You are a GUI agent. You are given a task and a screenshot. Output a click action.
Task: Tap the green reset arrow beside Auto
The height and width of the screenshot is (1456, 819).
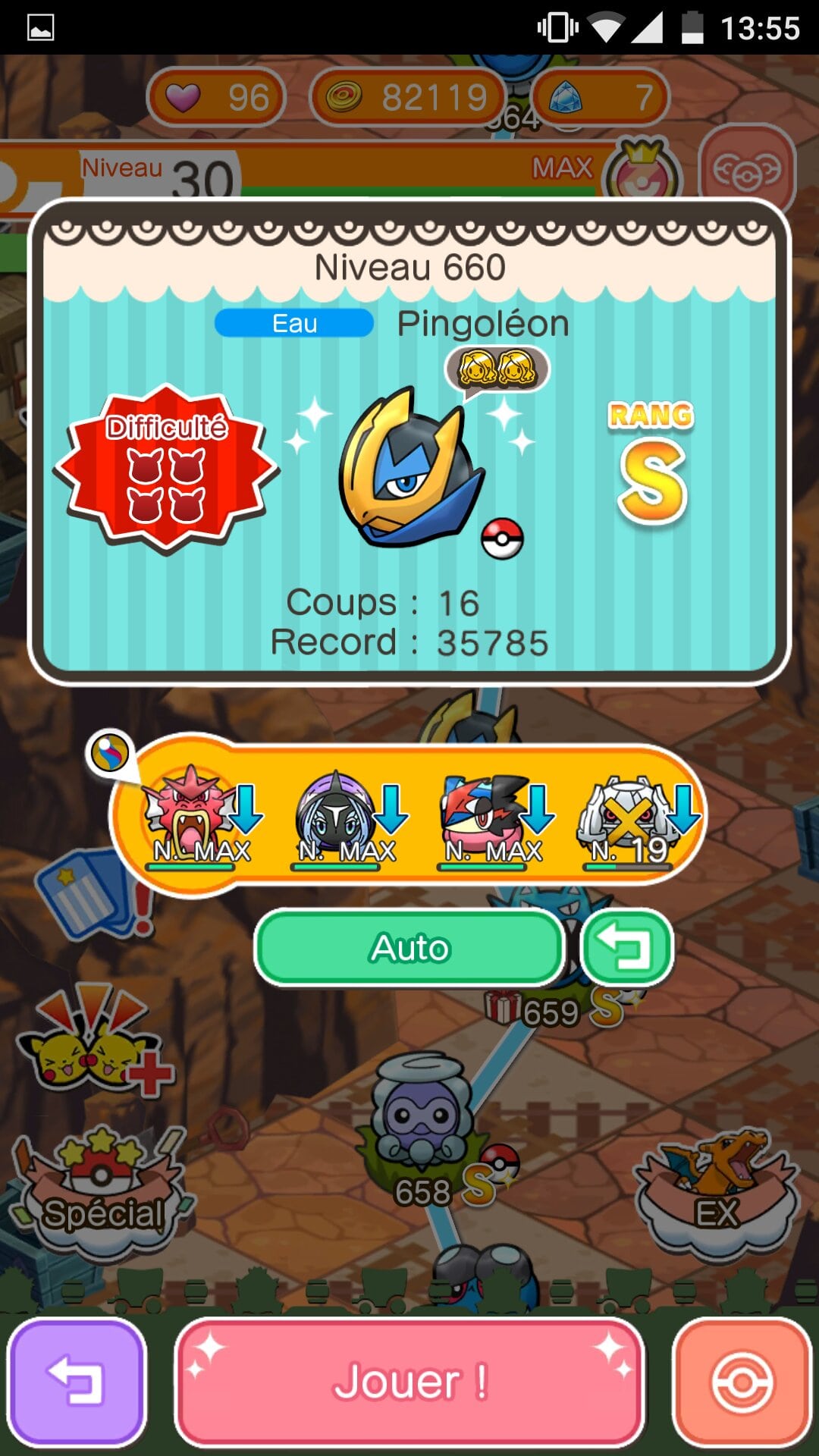tap(626, 948)
